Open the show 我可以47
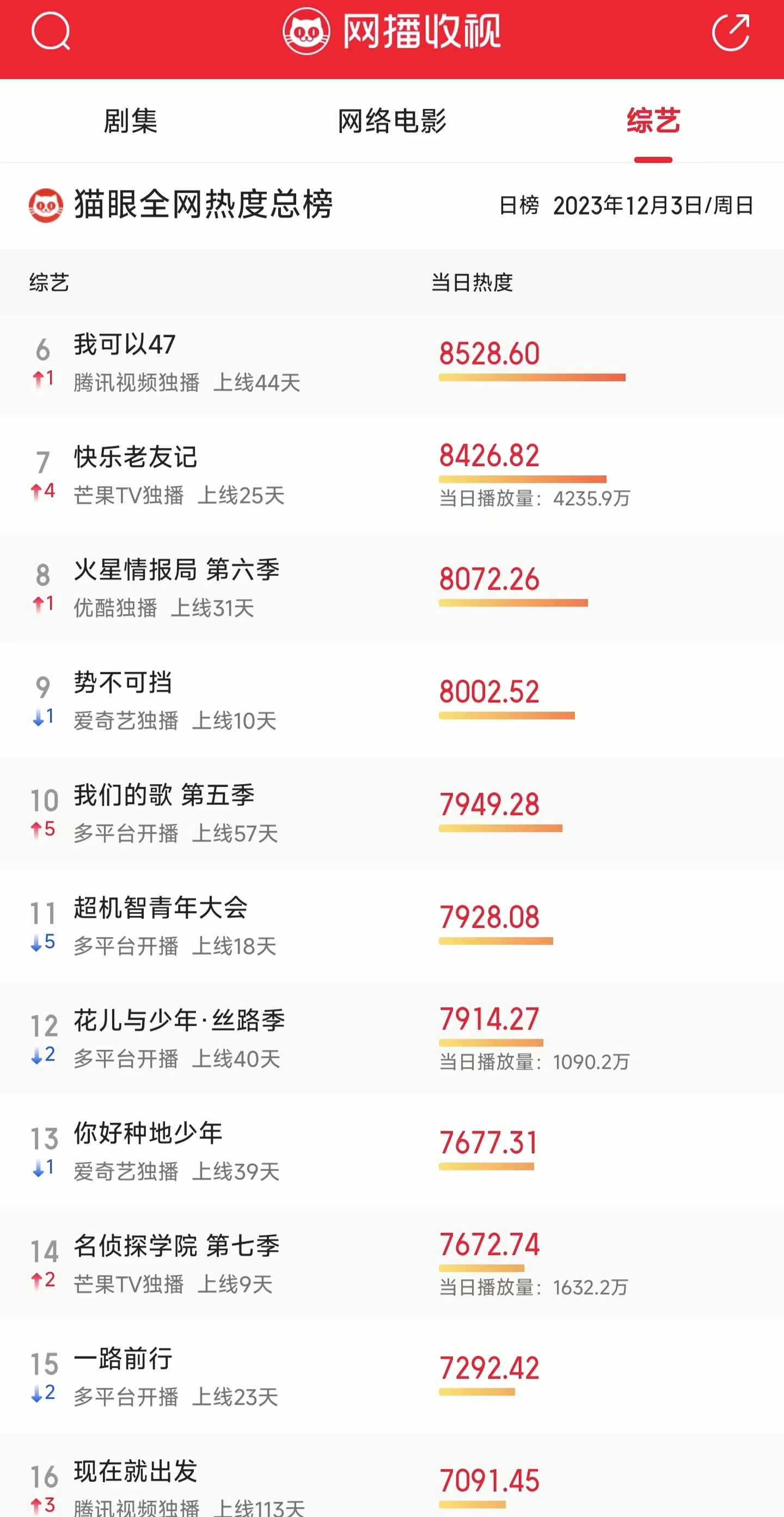 pos(125,345)
